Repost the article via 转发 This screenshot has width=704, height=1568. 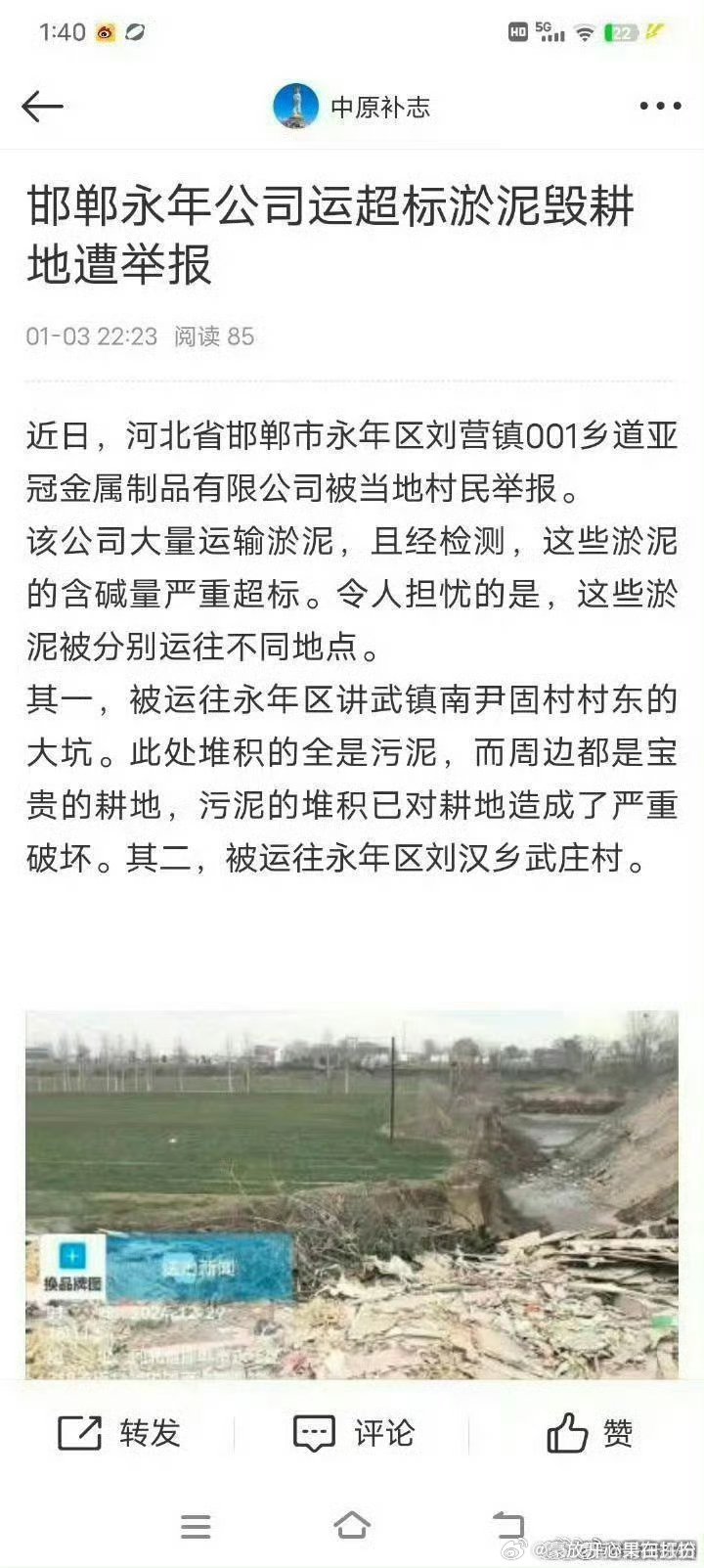tap(119, 1433)
